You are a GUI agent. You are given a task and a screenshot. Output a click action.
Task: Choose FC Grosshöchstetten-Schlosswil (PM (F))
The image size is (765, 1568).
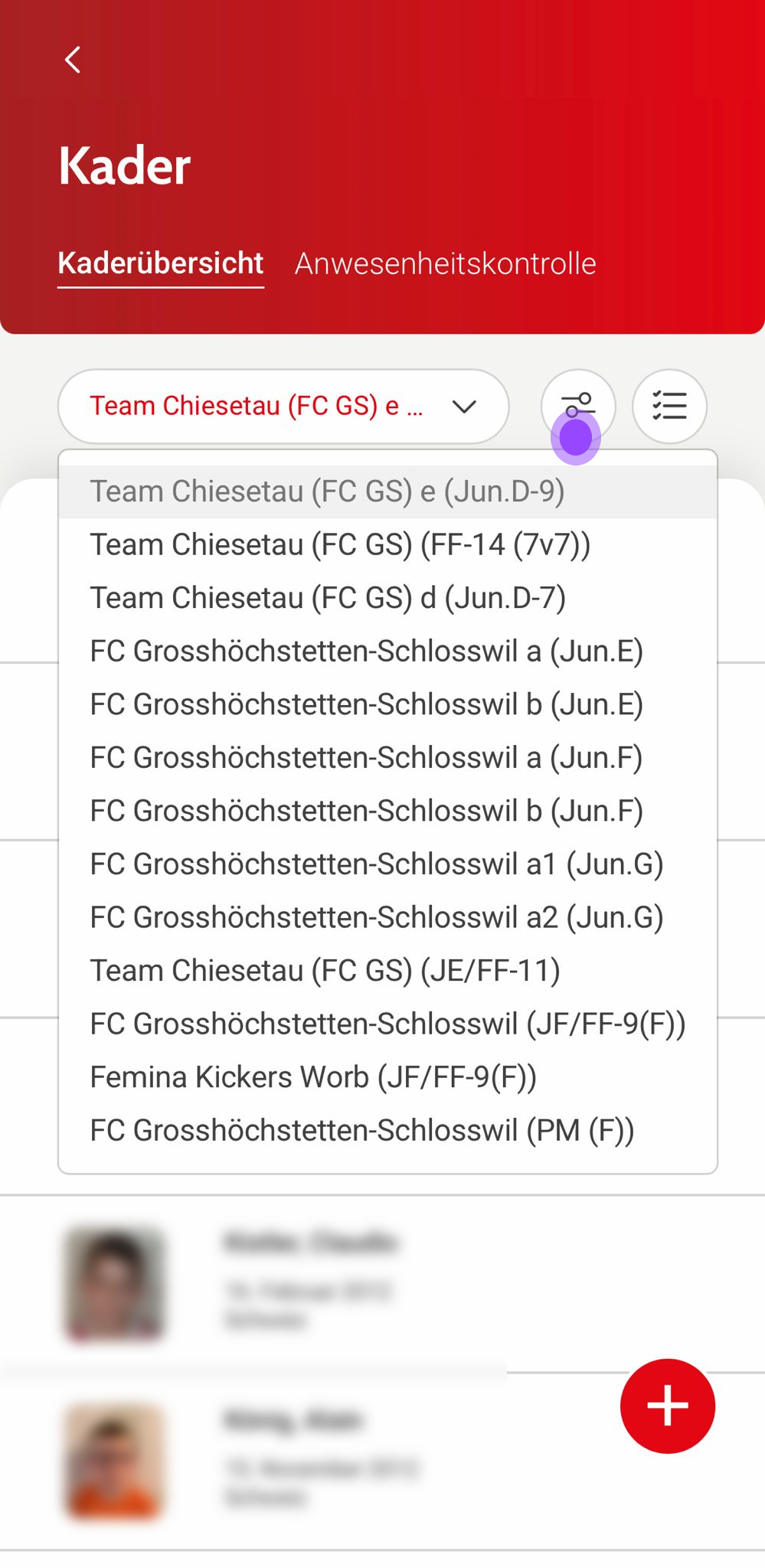[x=361, y=1130]
